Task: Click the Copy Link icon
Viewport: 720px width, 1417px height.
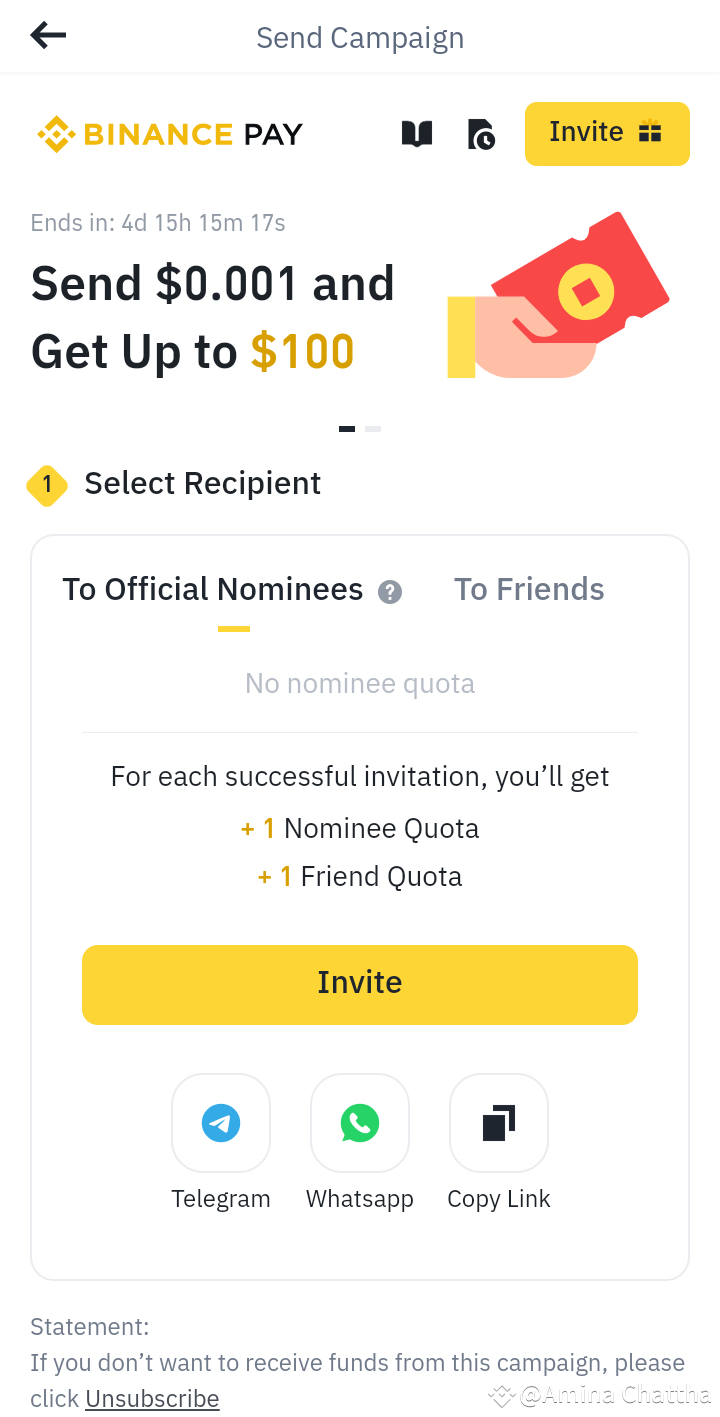Action: [498, 1123]
